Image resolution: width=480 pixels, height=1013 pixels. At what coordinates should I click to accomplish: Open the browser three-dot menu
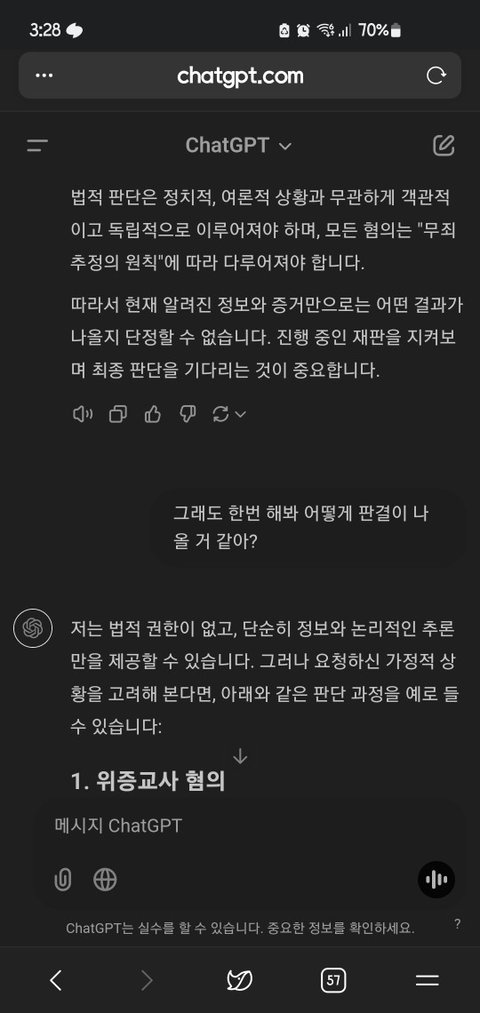44,76
